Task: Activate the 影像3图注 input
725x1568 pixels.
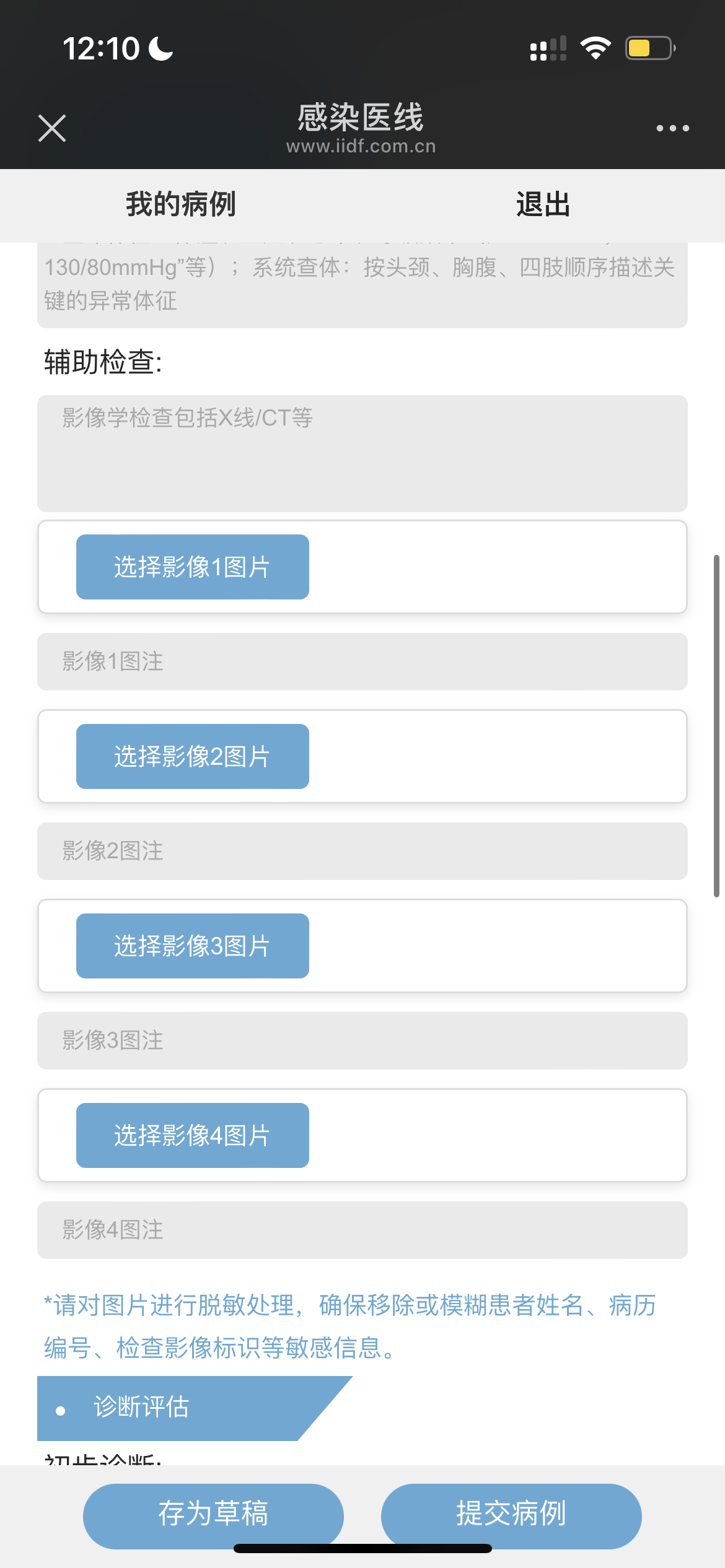Action: tap(362, 1040)
